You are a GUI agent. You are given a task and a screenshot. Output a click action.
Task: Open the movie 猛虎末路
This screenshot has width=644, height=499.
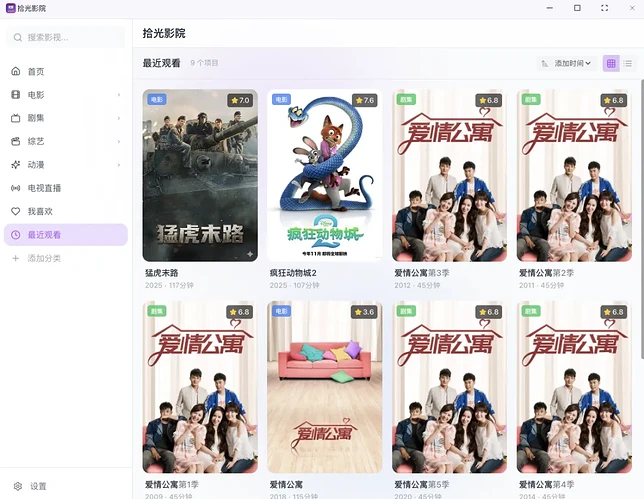[200, 176]
